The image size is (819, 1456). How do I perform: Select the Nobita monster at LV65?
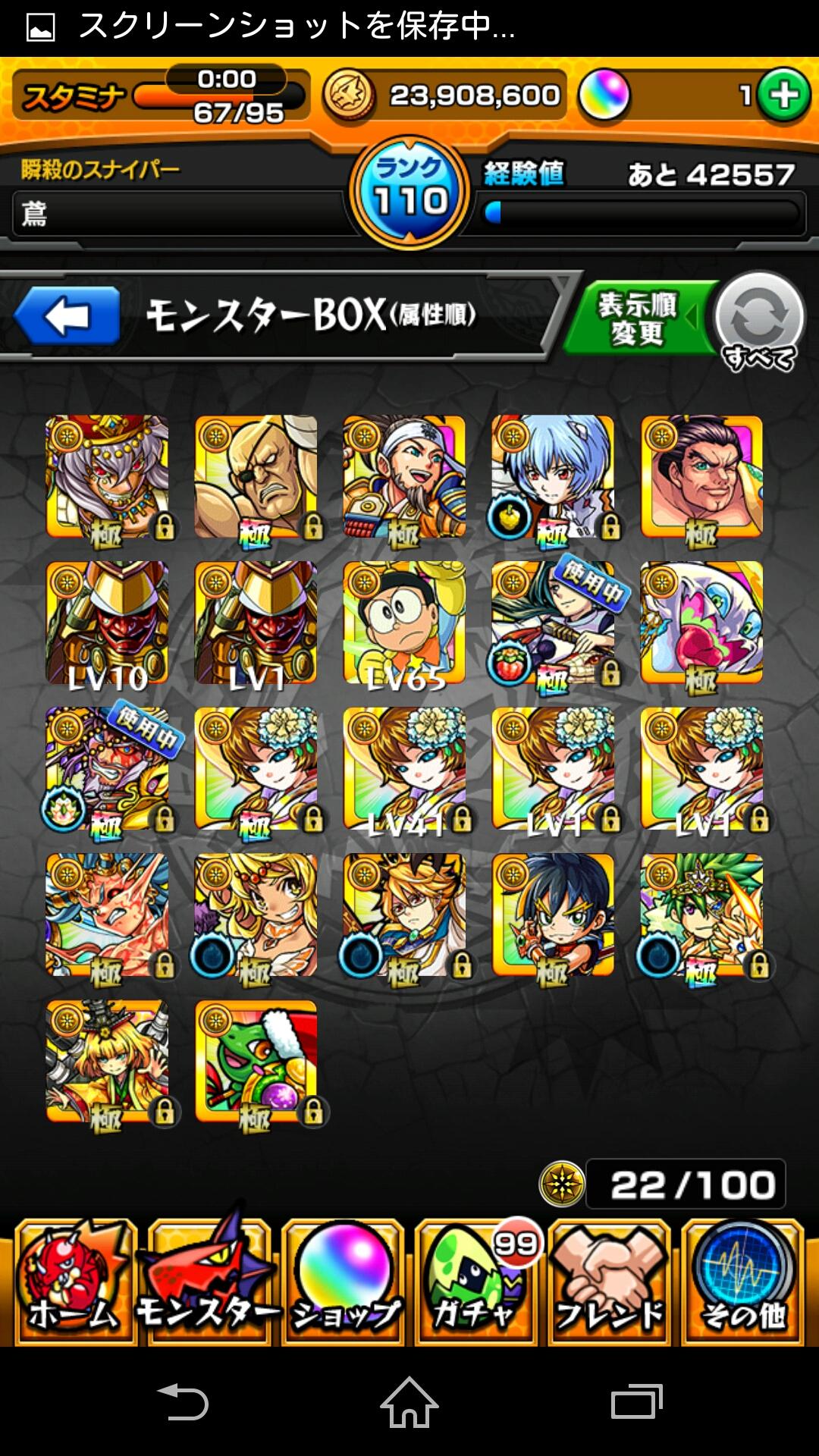coord(404,623)
